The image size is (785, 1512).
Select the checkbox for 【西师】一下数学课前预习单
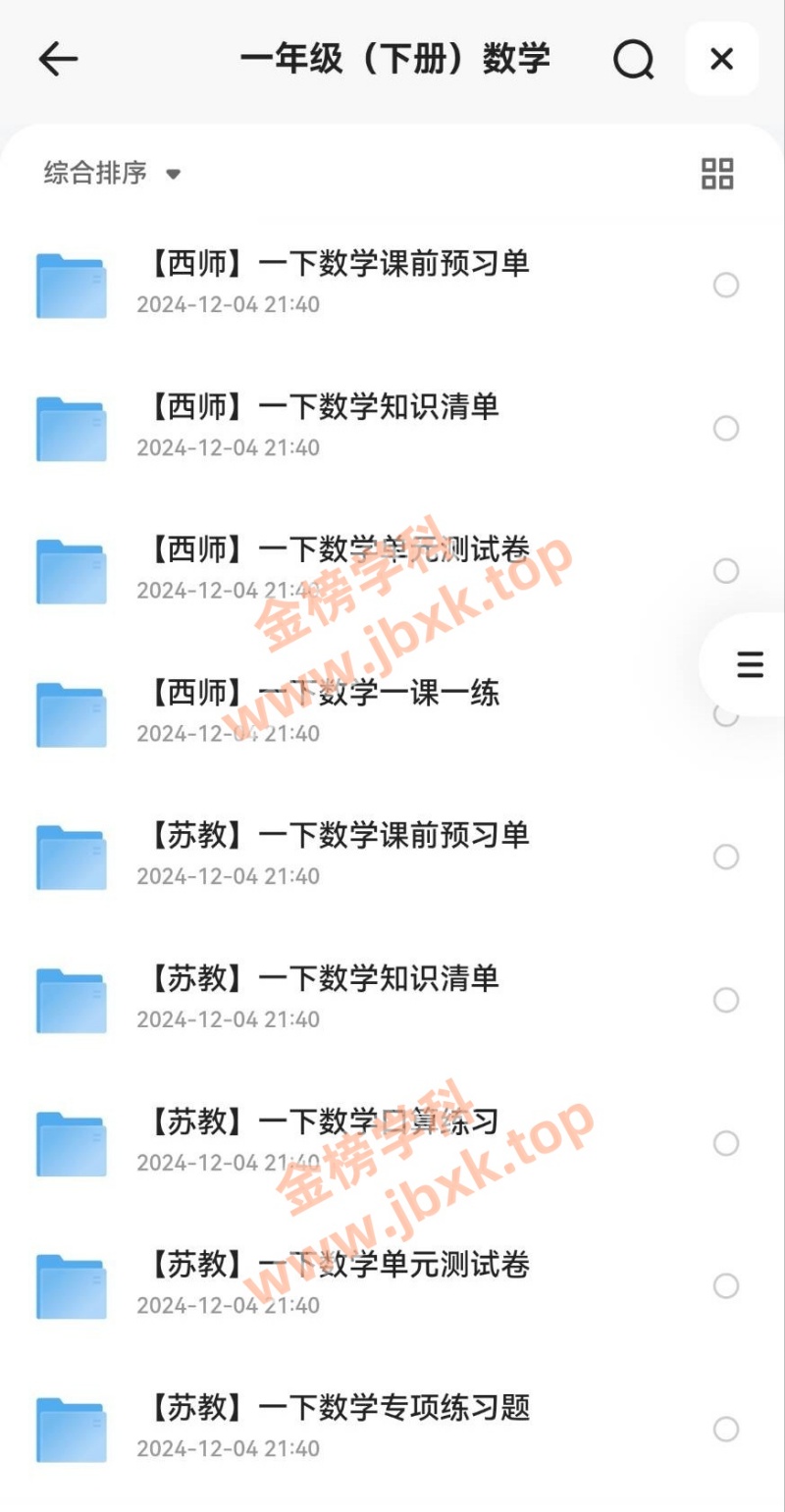pyautogui.click(x=726, y=286)
